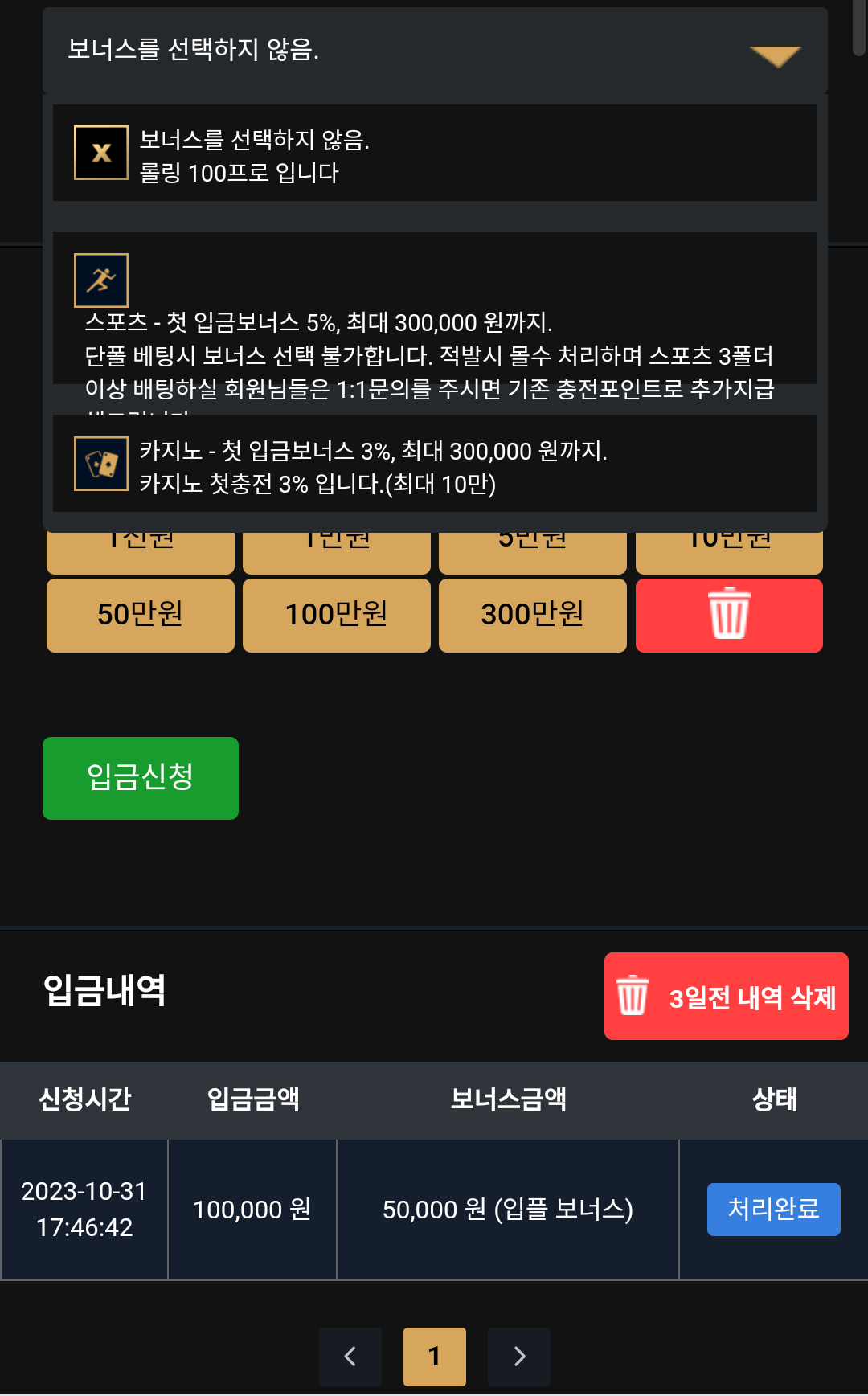This screenshot has height=1396, width=868.
Task: Collapse the bonus selection dropdown
Action: (x=435, y=51)
